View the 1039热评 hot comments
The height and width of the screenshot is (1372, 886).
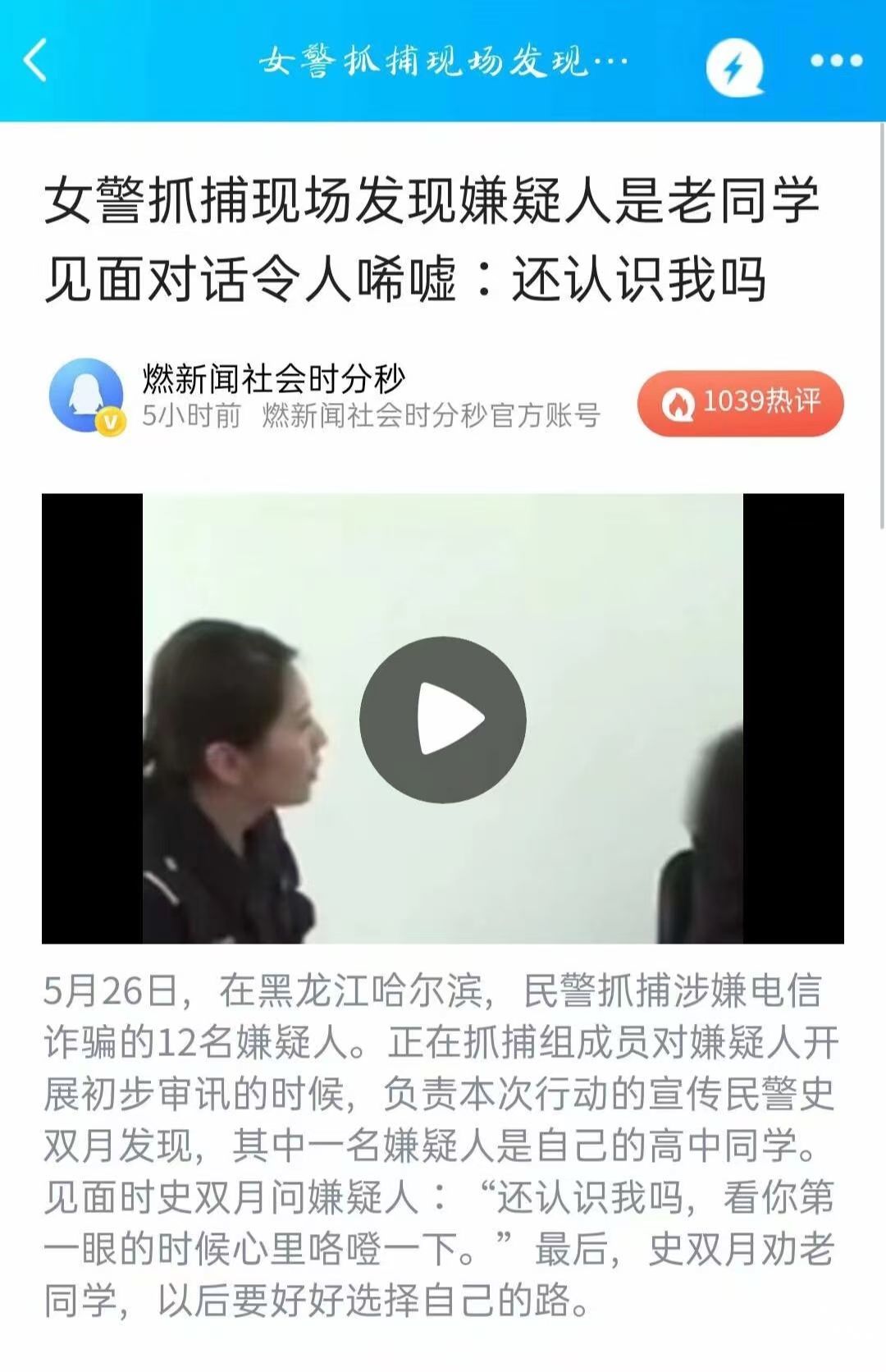[x=740, y=403]
